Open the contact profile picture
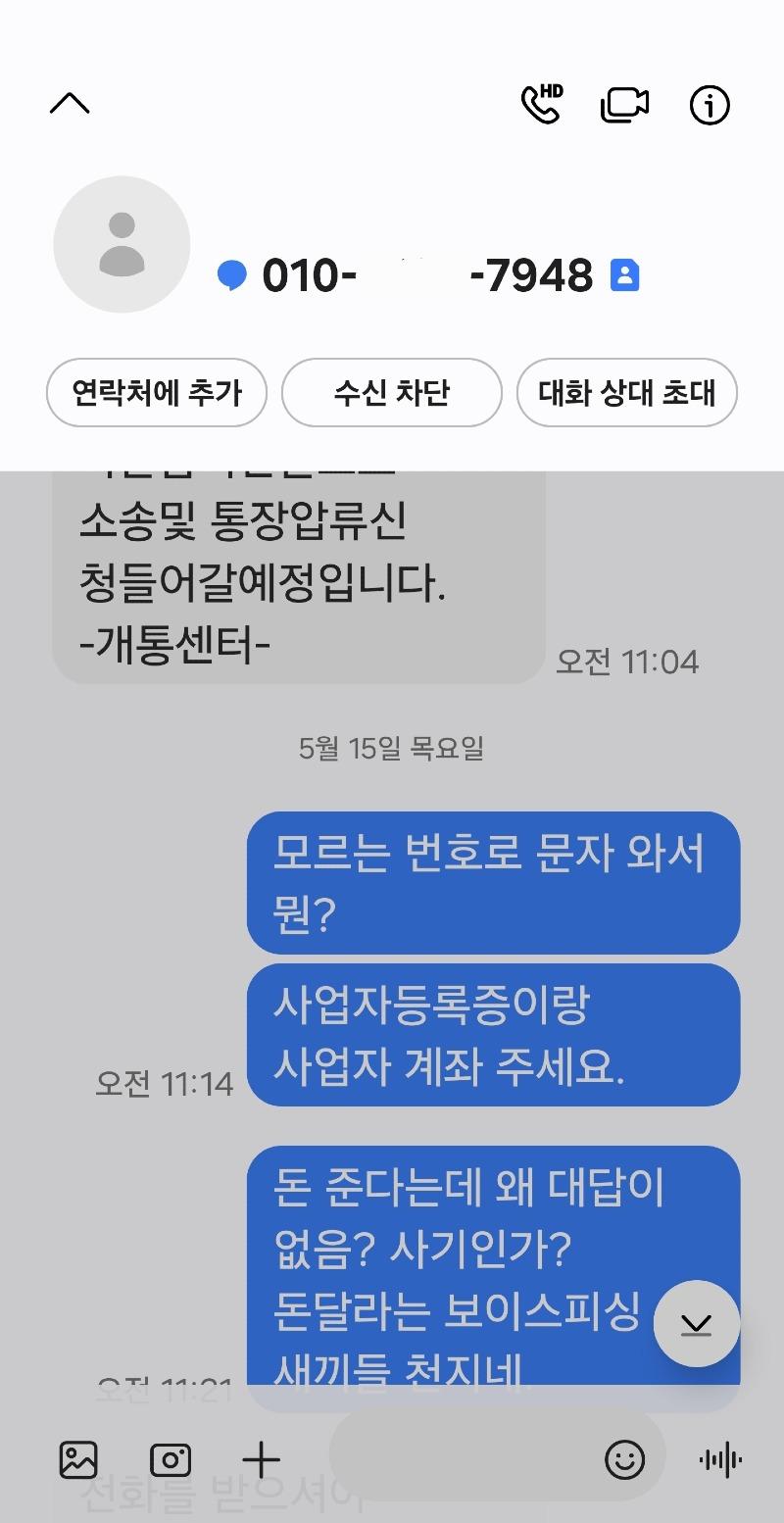 coord(122,245)
